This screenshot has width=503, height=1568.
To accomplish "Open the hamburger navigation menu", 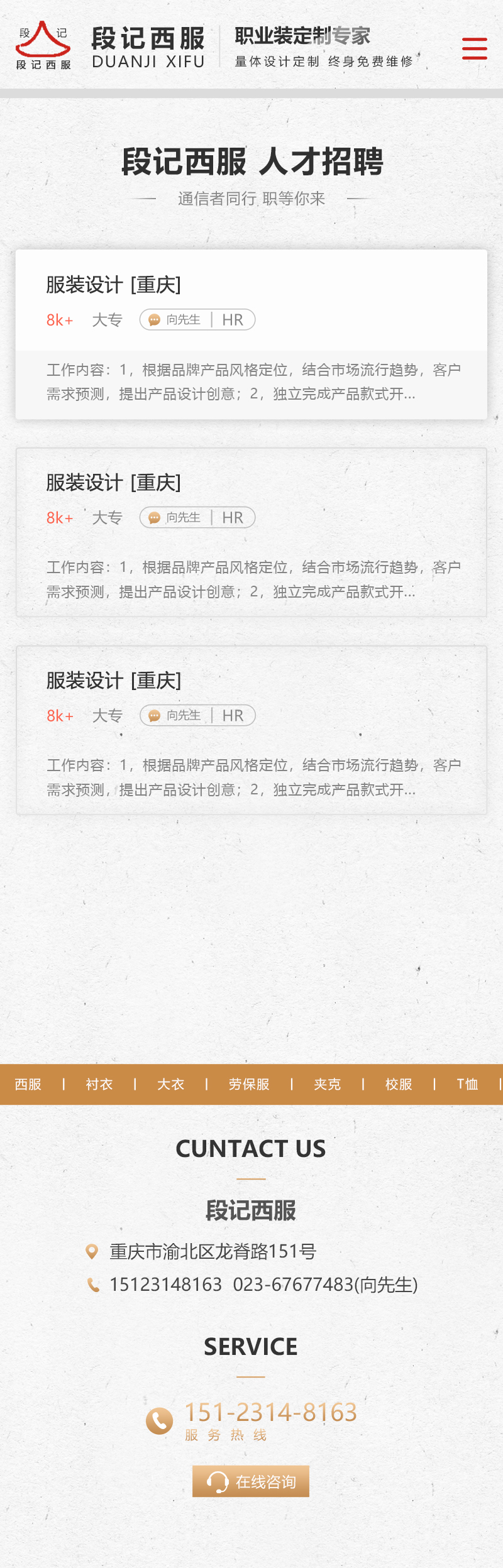I will coord(474,48).
